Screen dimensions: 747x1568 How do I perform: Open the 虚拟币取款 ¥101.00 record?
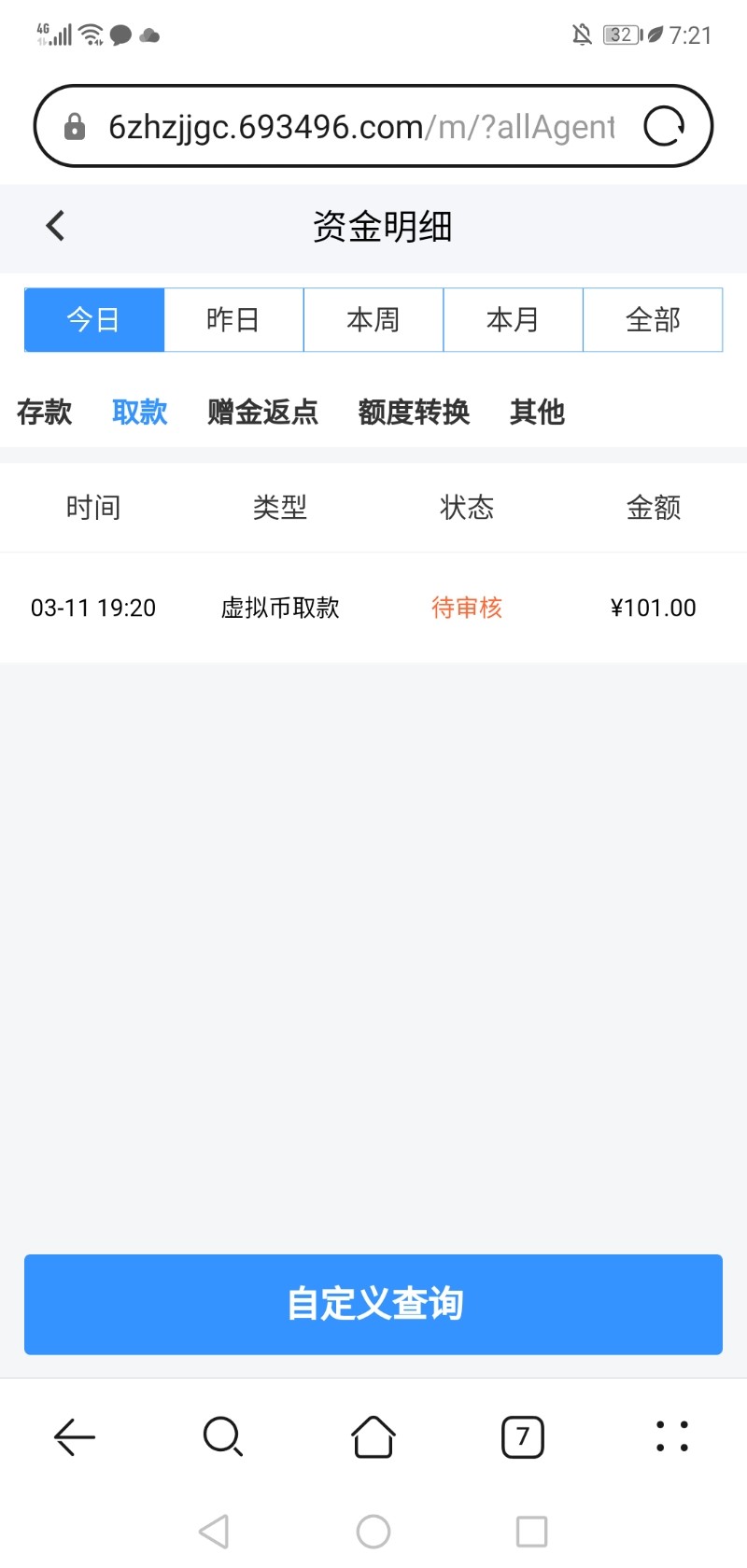tap(373, 608)
